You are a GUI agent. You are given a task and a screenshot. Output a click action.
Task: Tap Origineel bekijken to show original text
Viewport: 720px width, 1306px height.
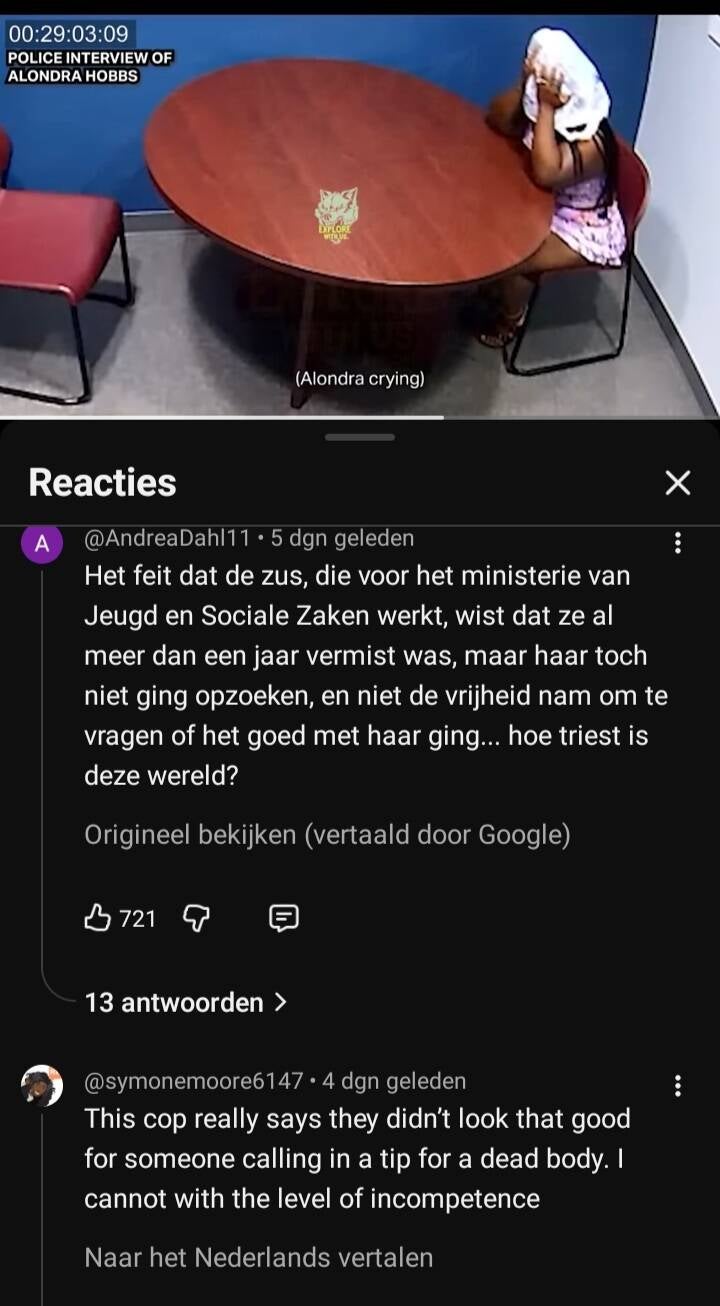[x=326, y=835]
